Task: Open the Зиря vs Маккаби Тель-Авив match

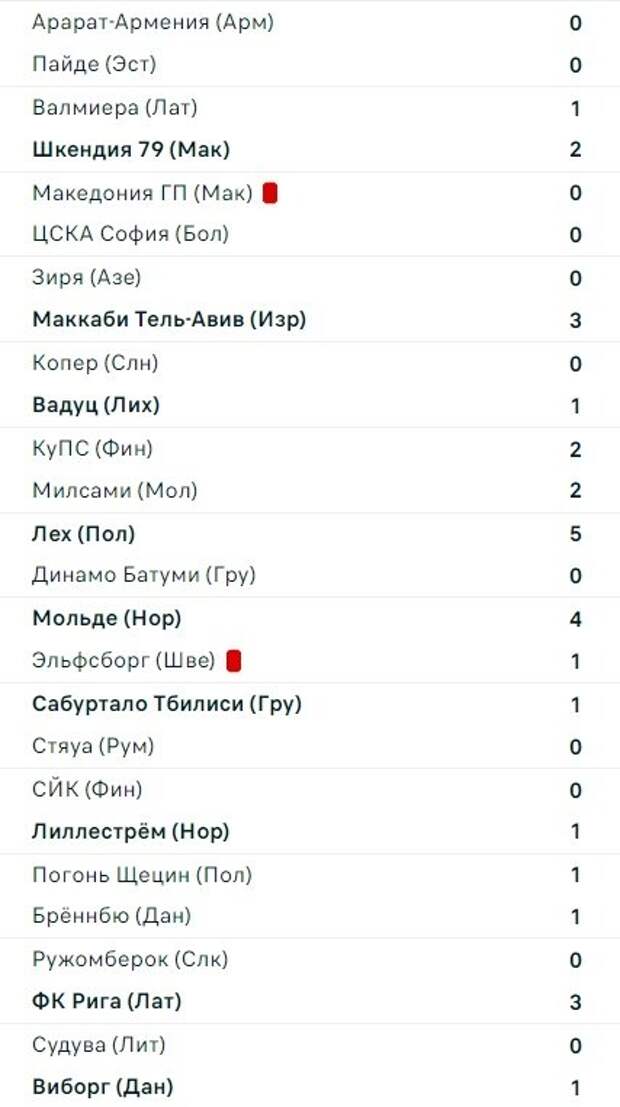Action: coord(310,299)
